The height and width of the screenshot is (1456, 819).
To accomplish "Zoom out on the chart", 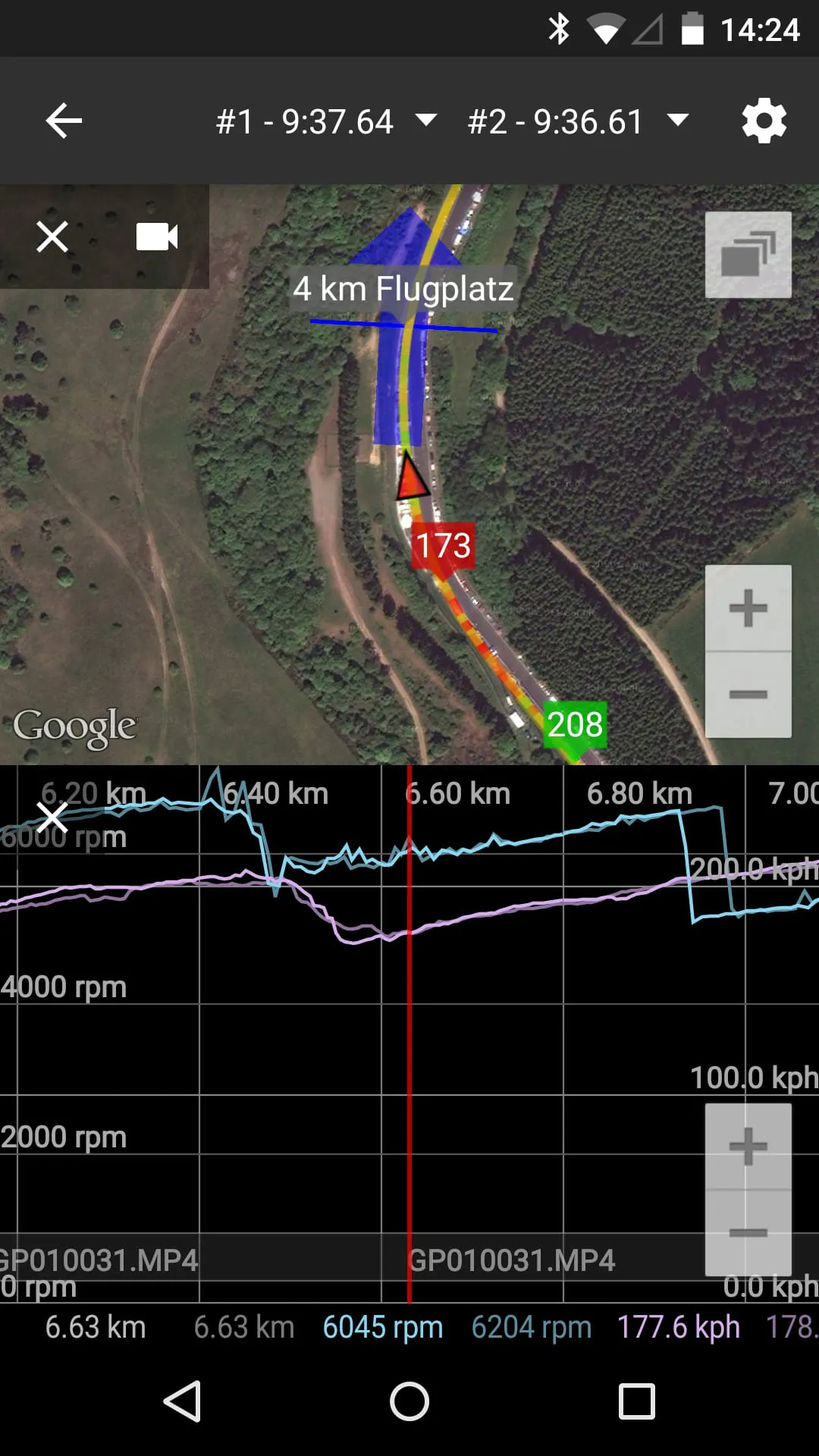I will click(x=748, y=1233).
